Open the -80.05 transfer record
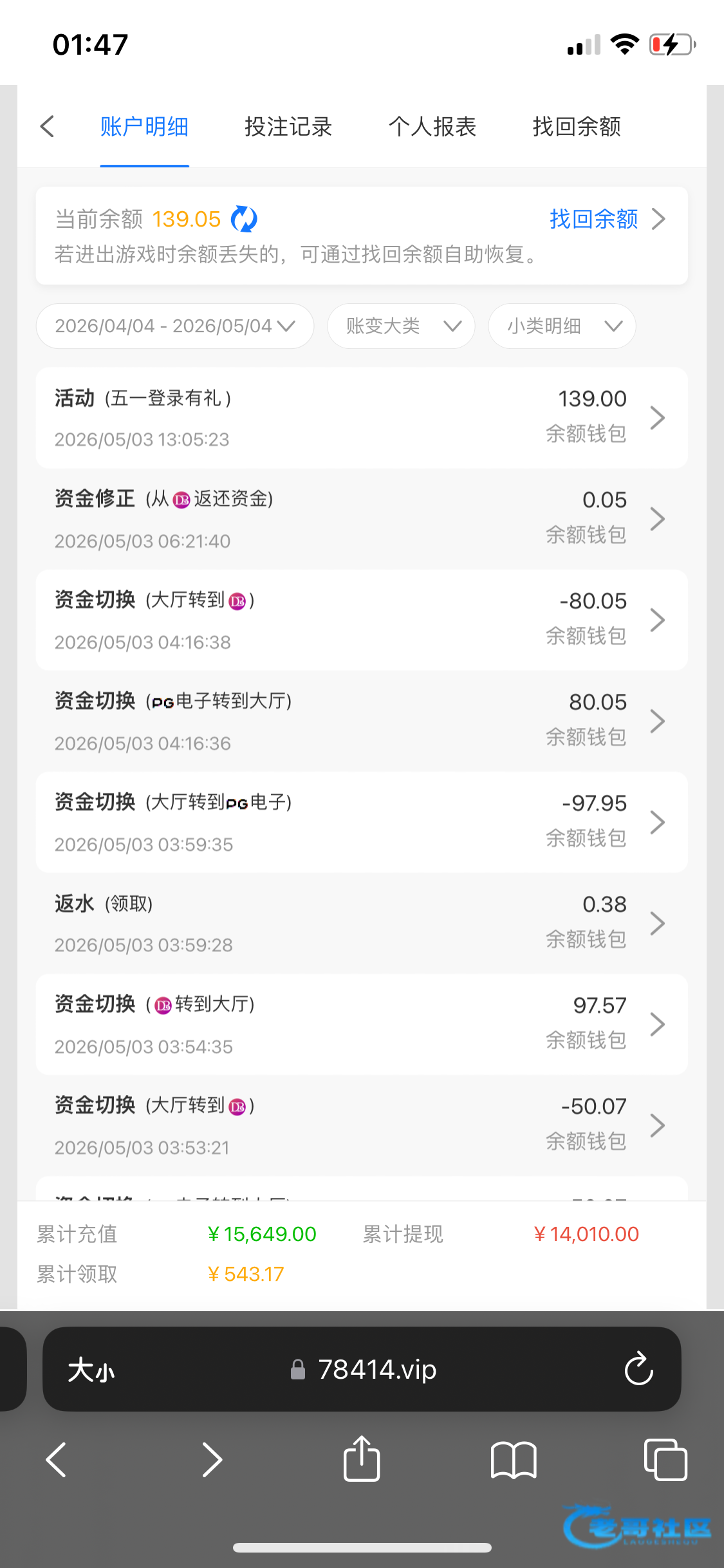 point(362,620)
